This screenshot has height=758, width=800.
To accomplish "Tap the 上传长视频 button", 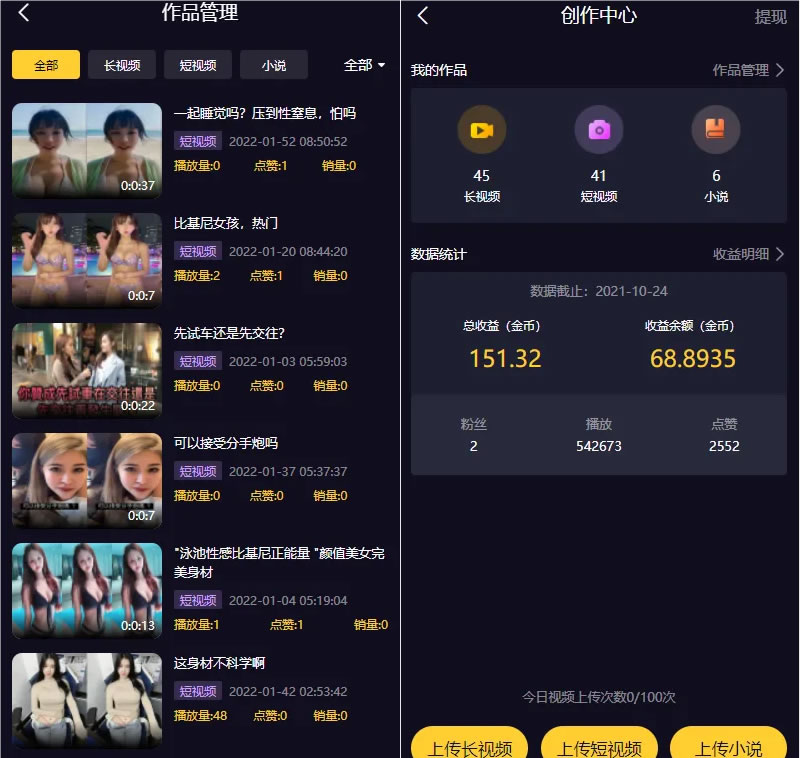I will 470,747.
